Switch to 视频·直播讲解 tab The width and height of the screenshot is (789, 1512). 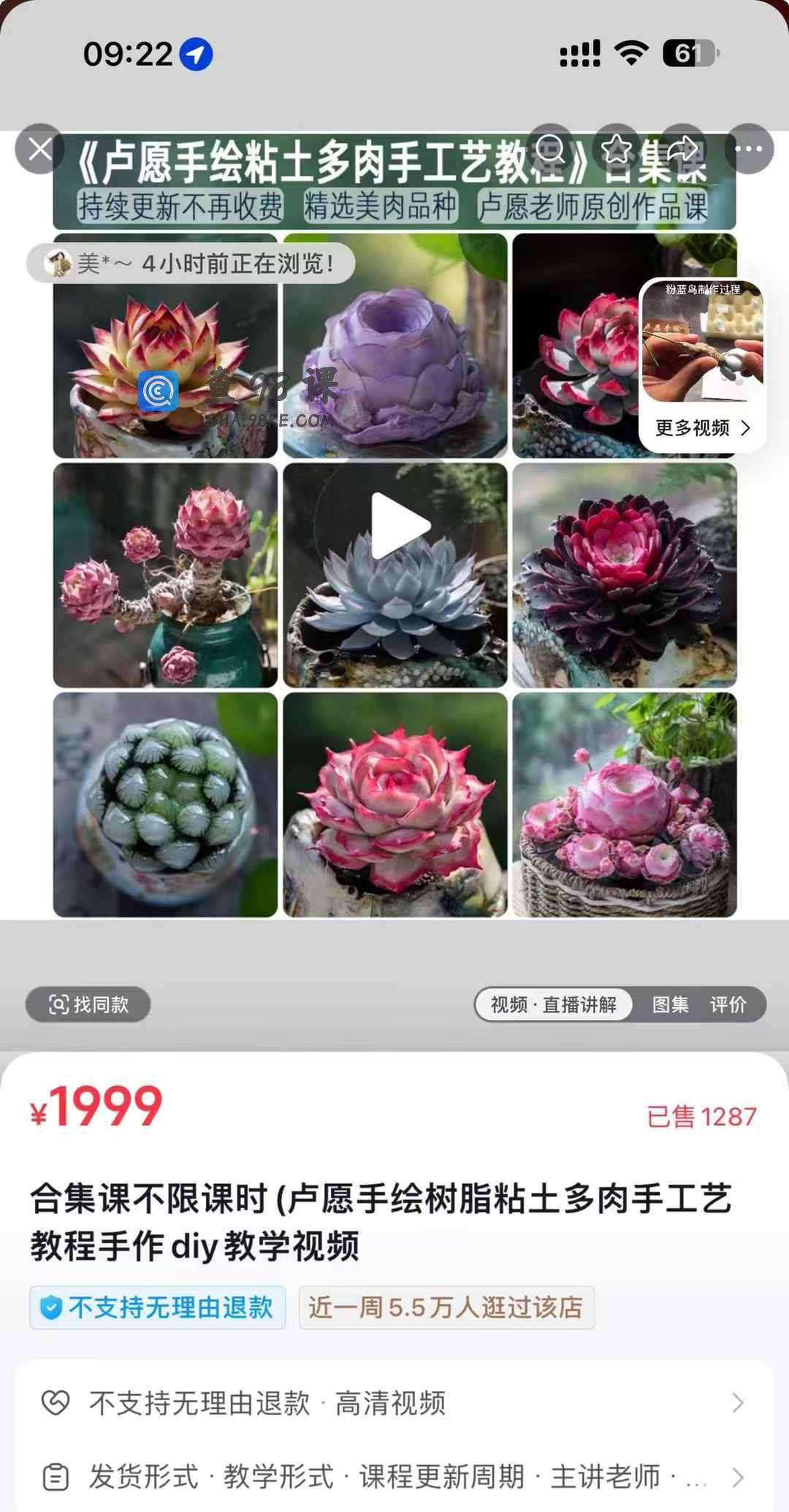(553, 1004)
